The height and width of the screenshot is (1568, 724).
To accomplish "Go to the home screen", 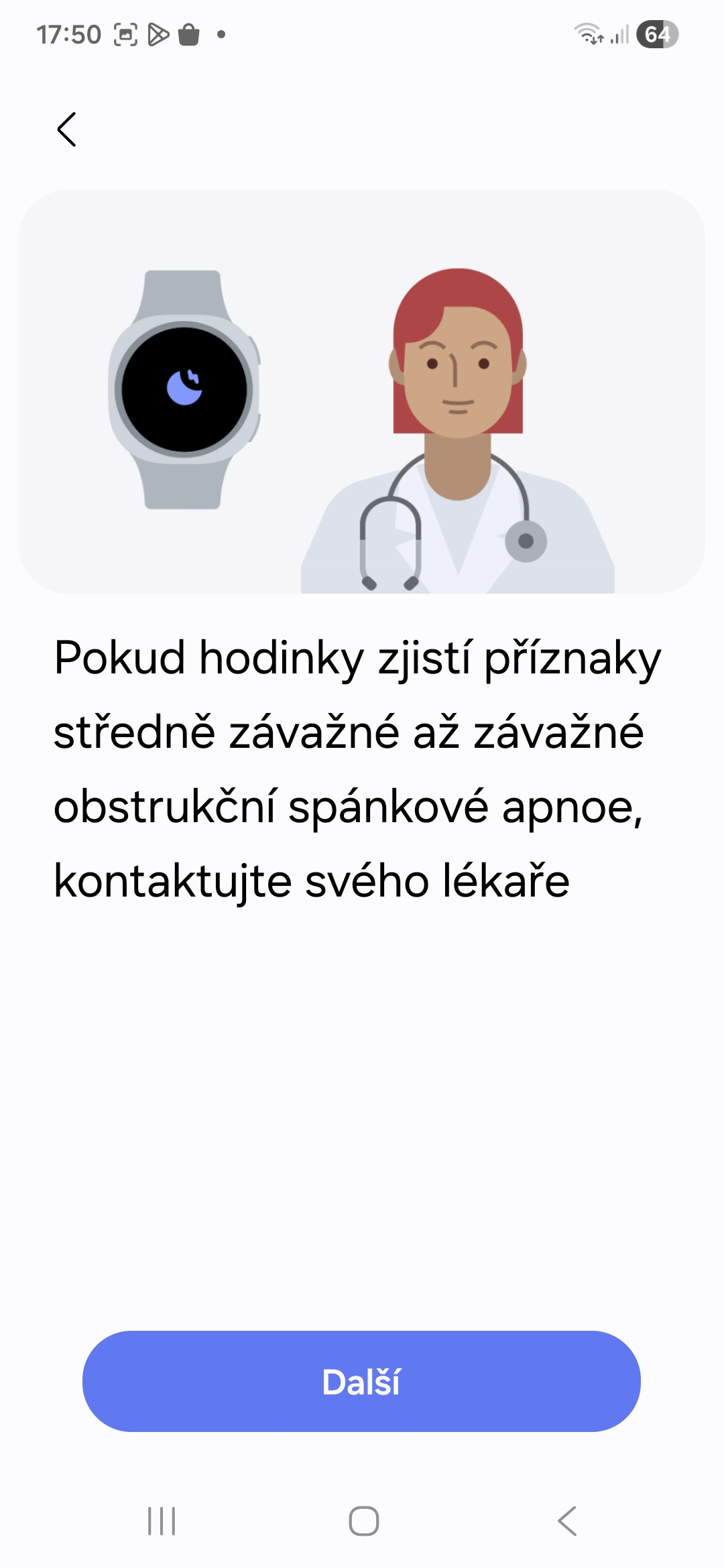I will 363,1521.
